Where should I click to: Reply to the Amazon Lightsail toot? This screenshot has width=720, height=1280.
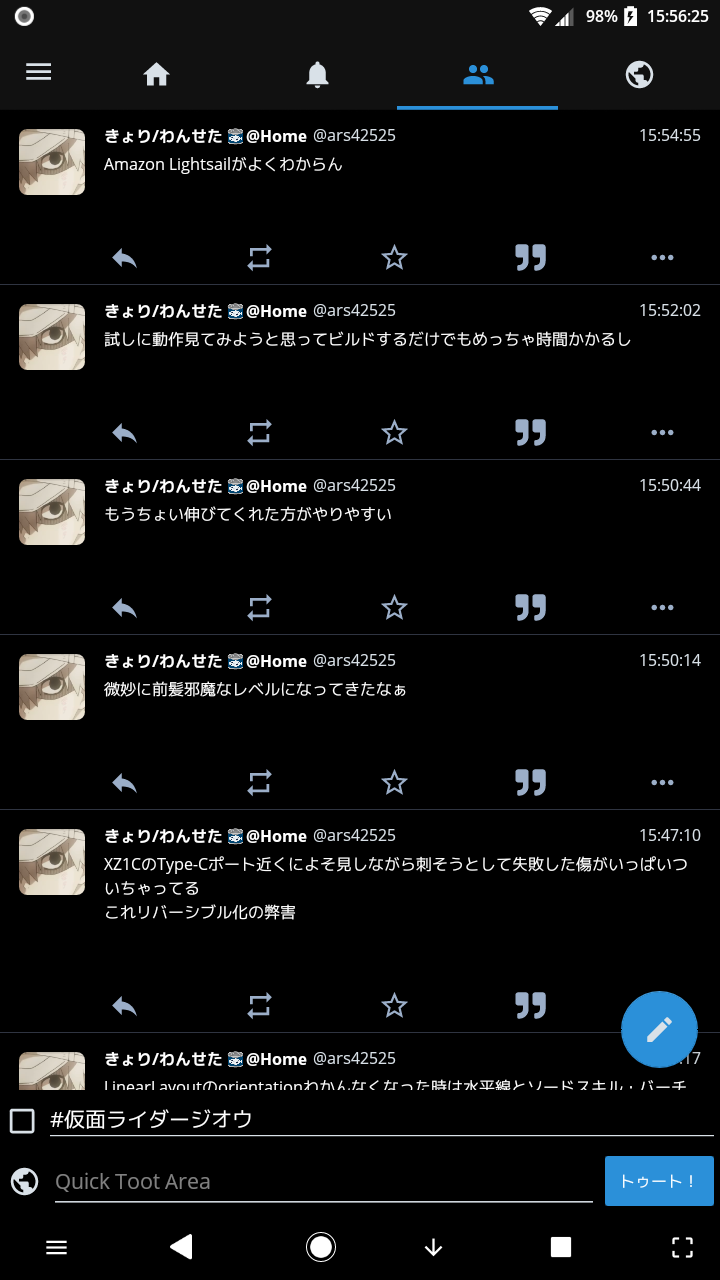tap(124, 258)
